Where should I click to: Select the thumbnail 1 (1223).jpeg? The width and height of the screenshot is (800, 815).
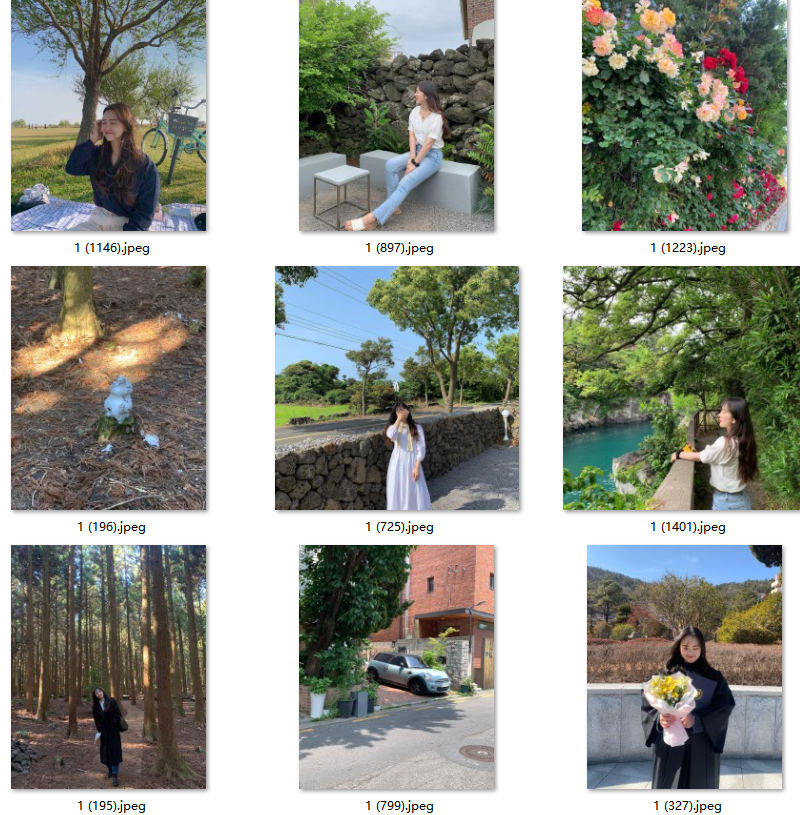[685, 116]
